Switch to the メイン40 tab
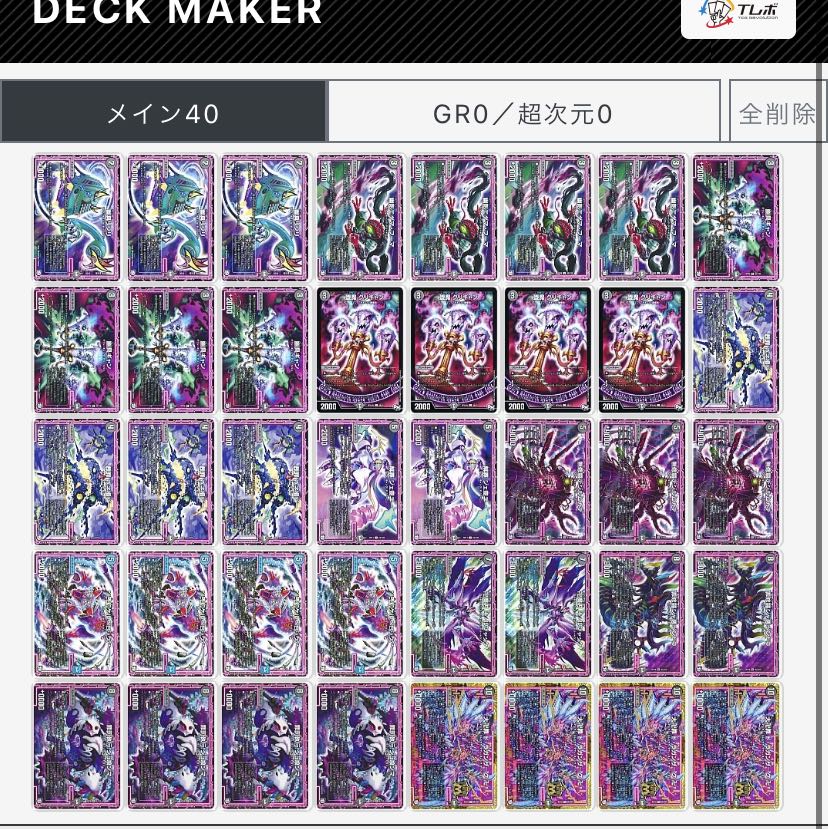828x829 pixels. 163,113
